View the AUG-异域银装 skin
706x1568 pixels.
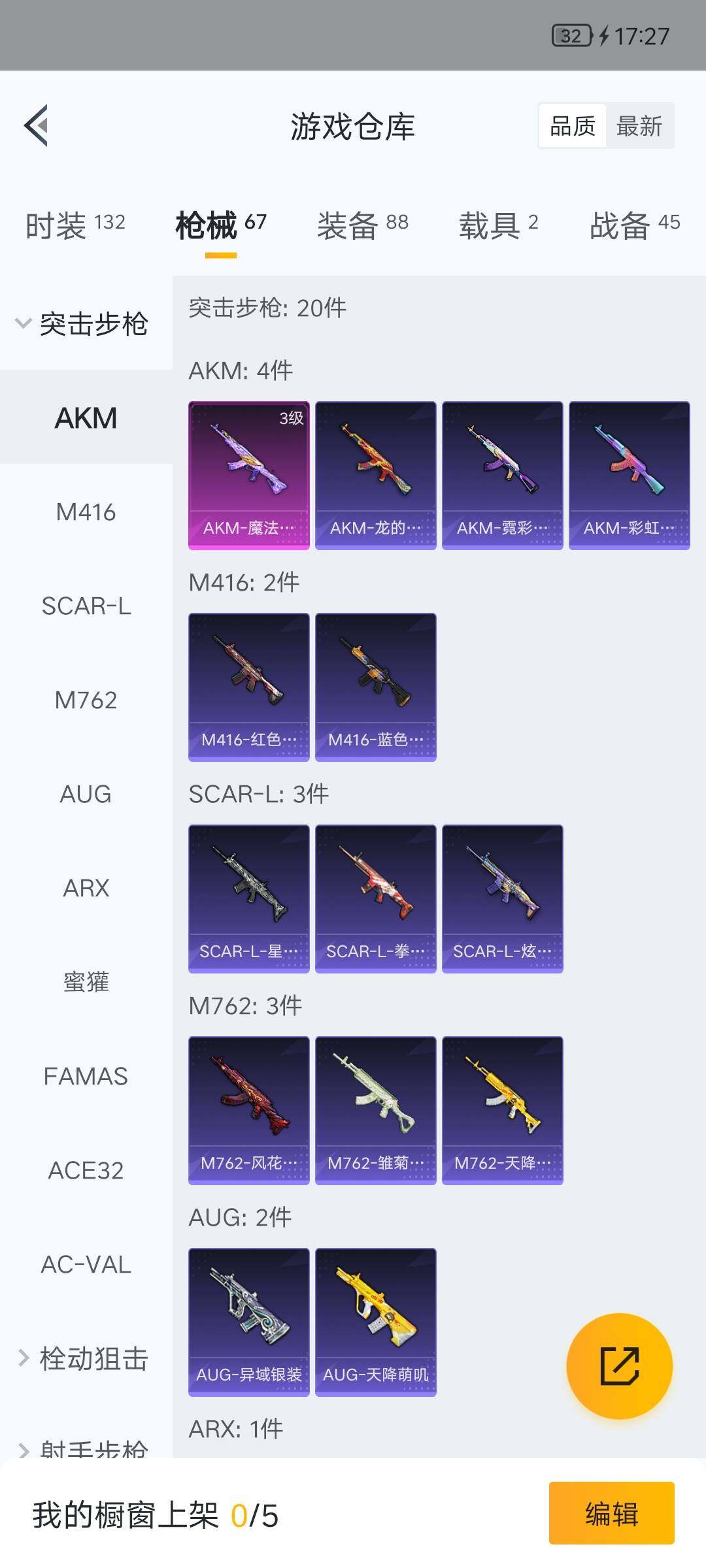pyautogui.click(x=248, y=1322)
